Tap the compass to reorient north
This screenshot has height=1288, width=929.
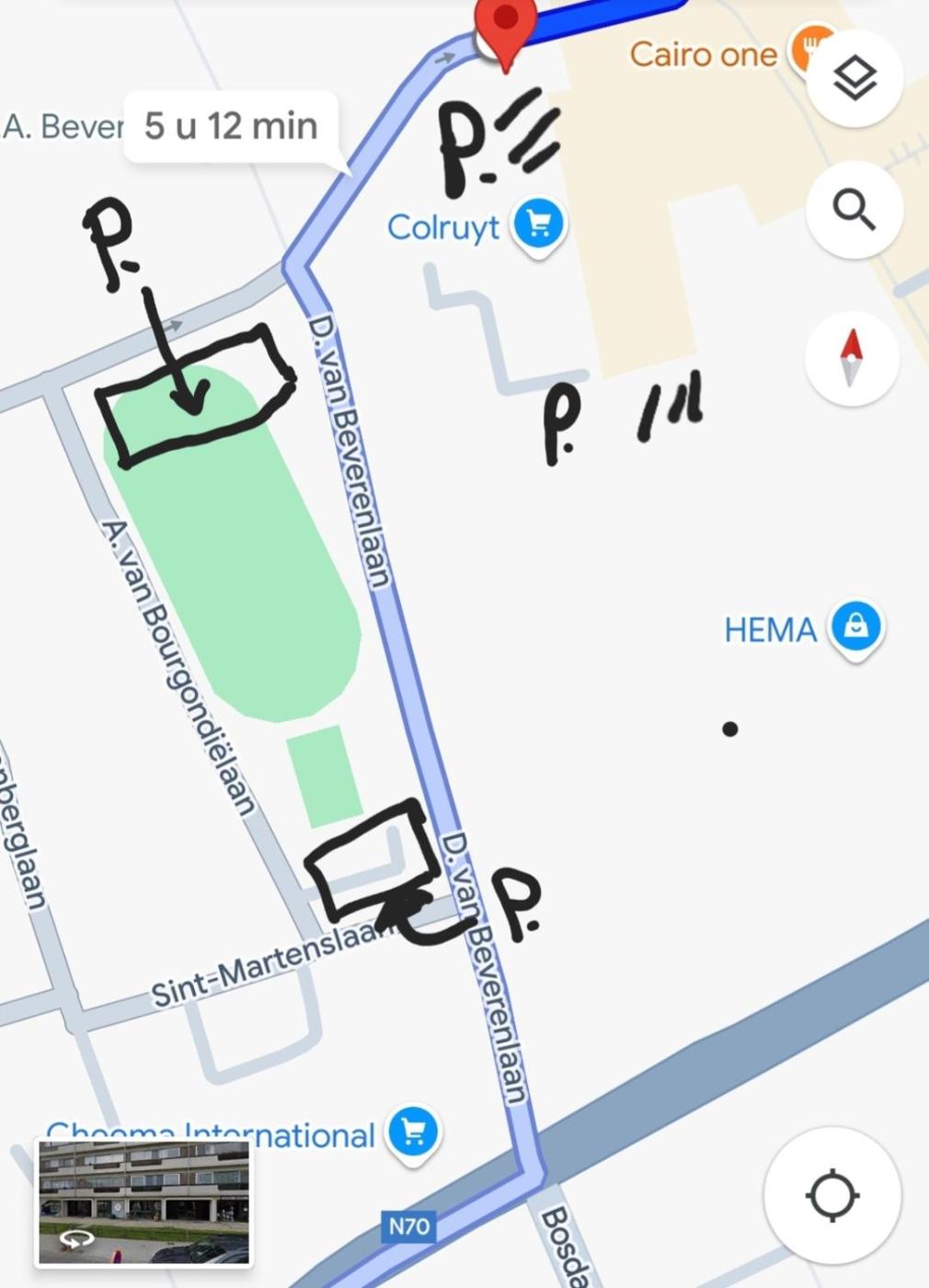click(852, 358)
